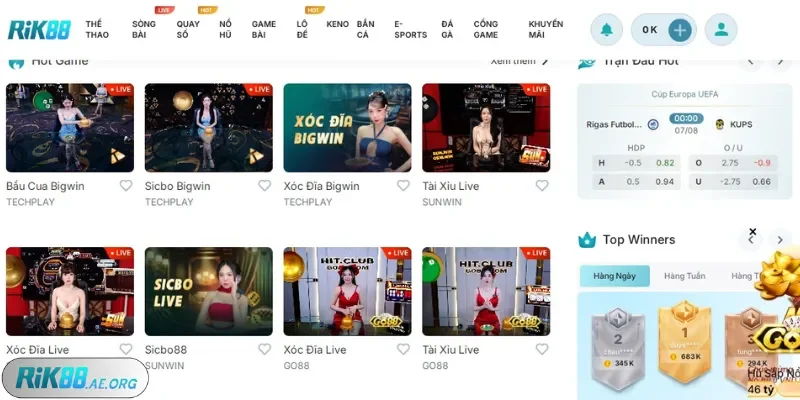
Task: Open the Bầu Cua Bigwin game
Action: tap(70, 128)
